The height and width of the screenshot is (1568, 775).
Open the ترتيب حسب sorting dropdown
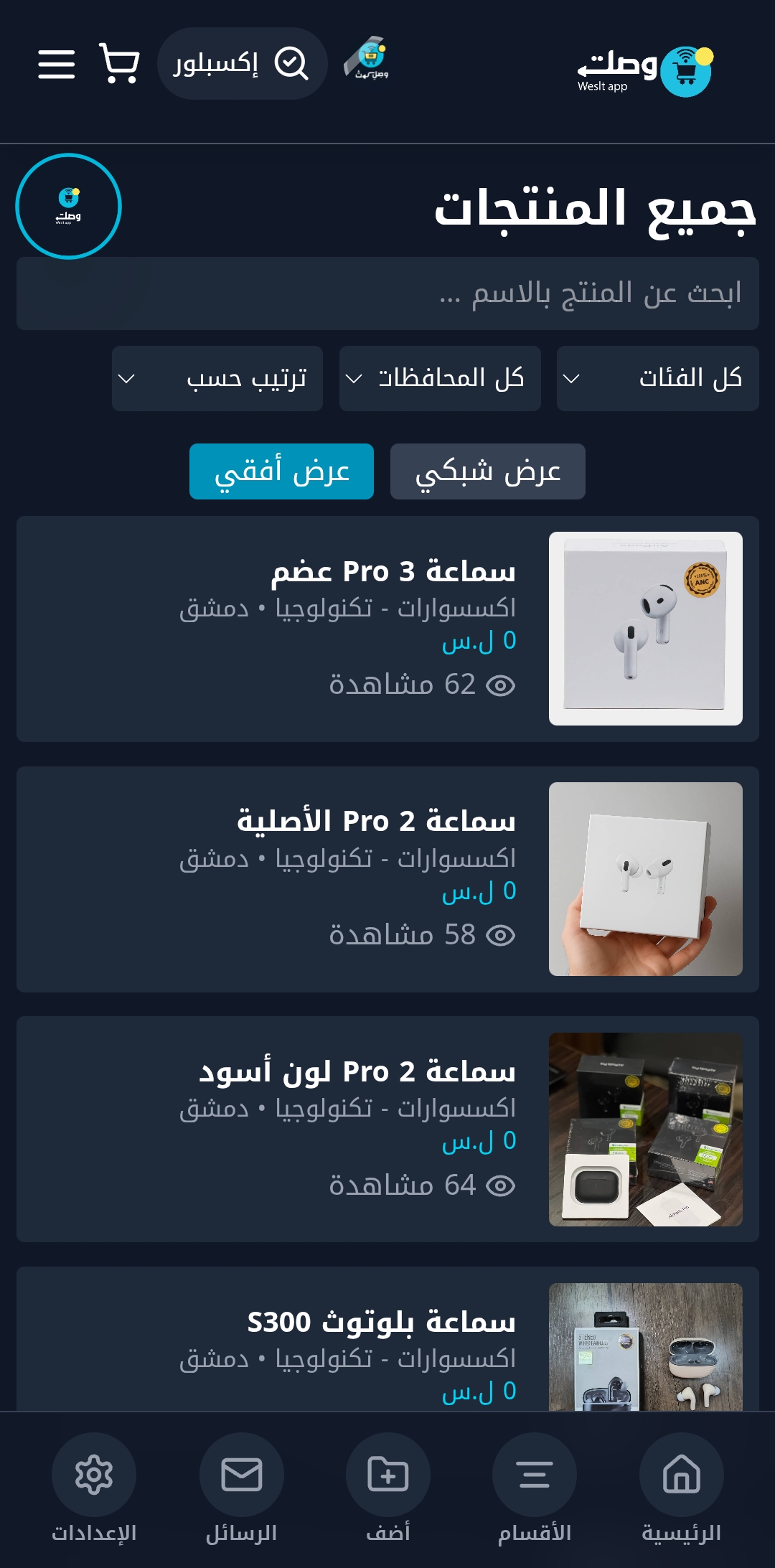pyautogui.click(x=217, y=378)
